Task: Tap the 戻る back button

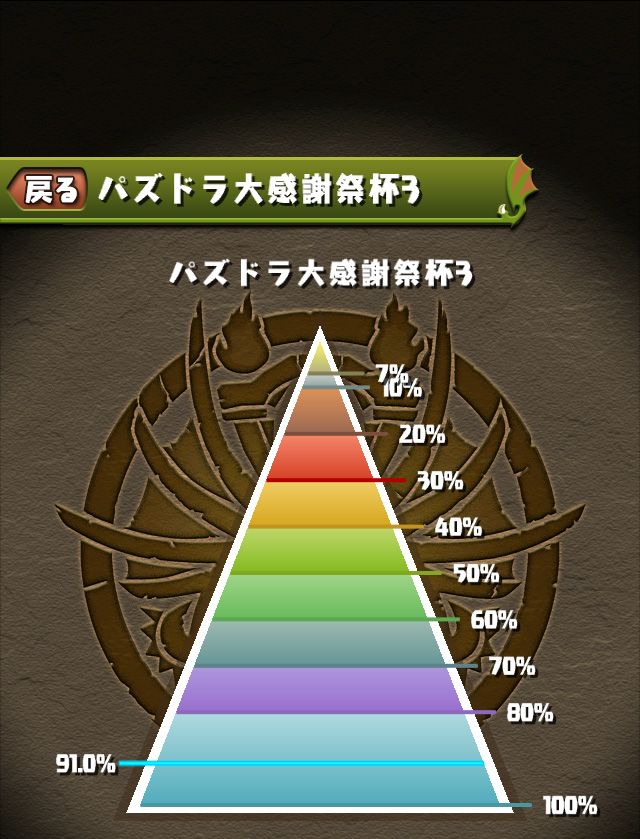Action: [x=48, y=190]
